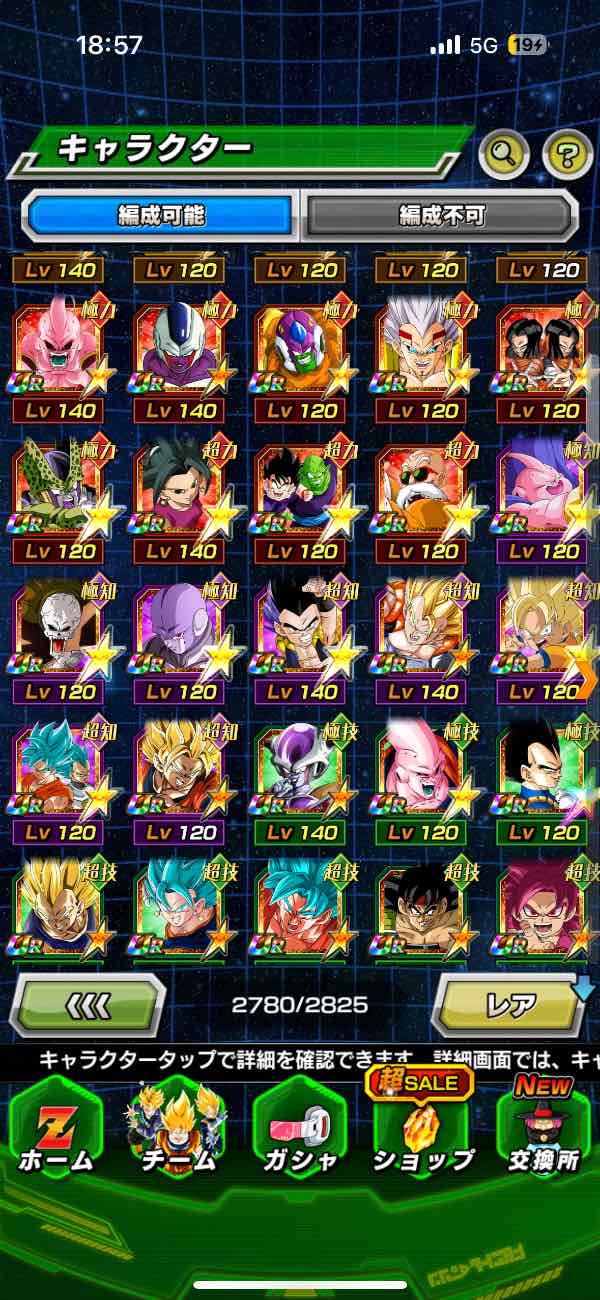
Task: Open the ガシャ tab
Action: point(299,1128)
